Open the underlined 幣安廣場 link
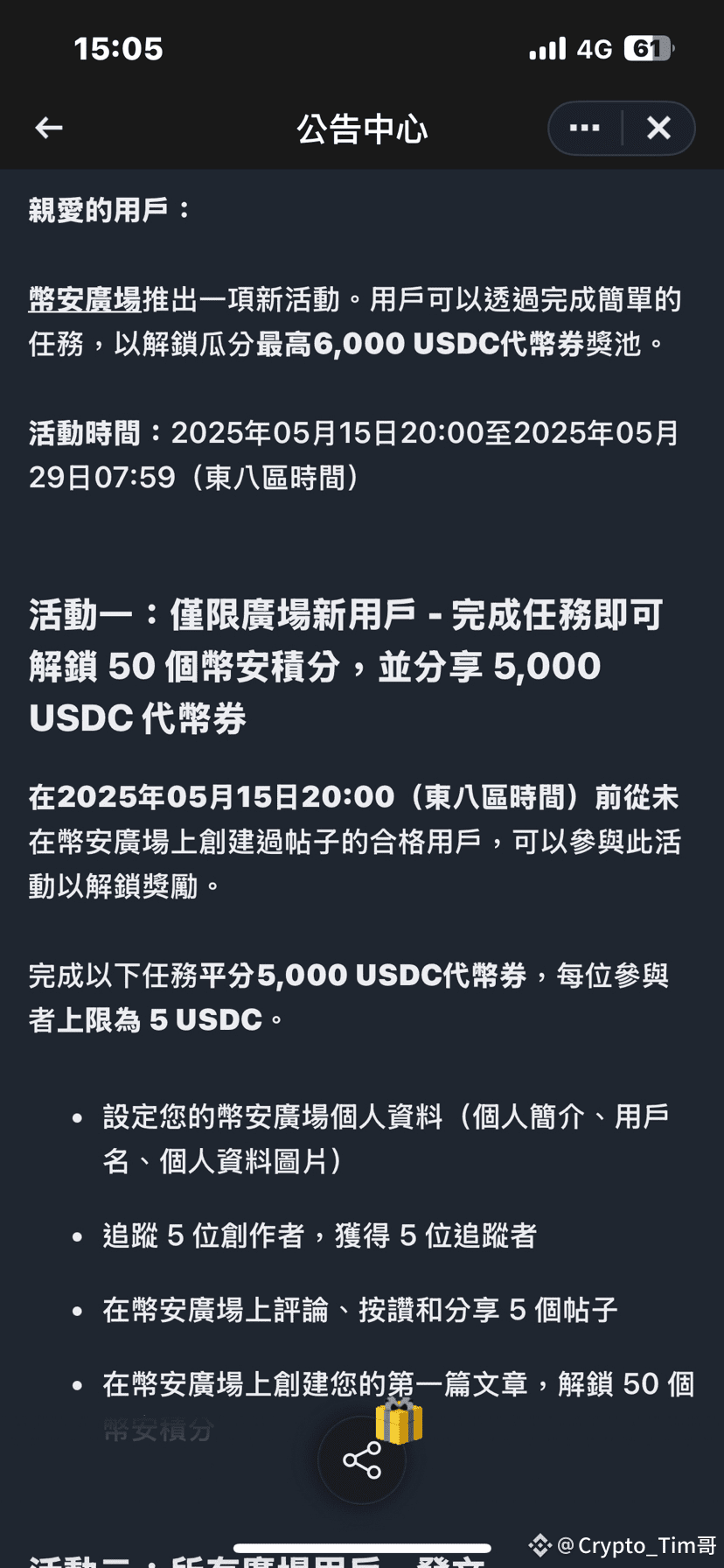The height and width of the screenshot is (1568, 724). [x=85, y=300]
